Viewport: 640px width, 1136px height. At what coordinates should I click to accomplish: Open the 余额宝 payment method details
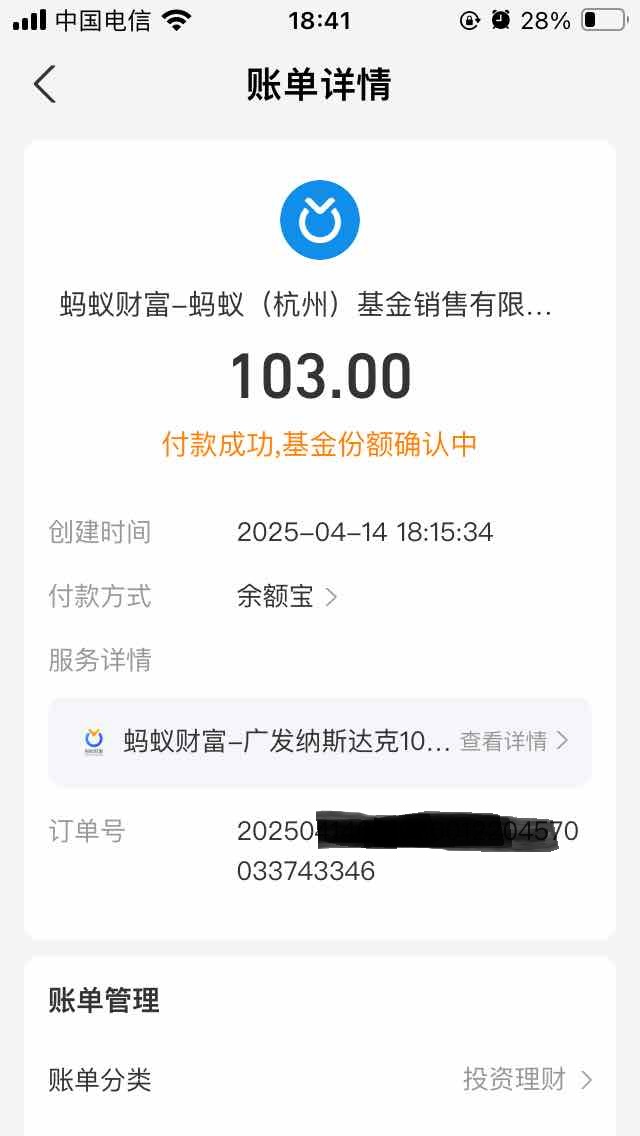[287, 597]
